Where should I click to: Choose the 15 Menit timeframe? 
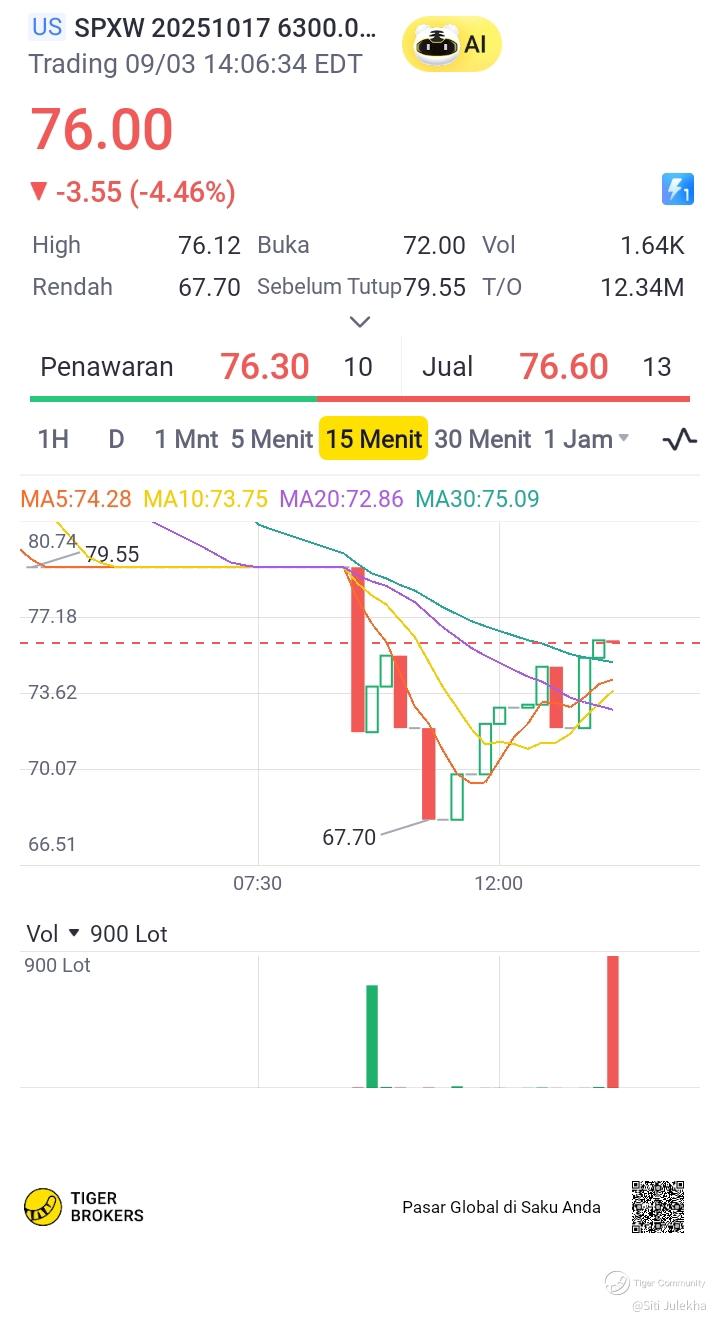pos(374,439)
